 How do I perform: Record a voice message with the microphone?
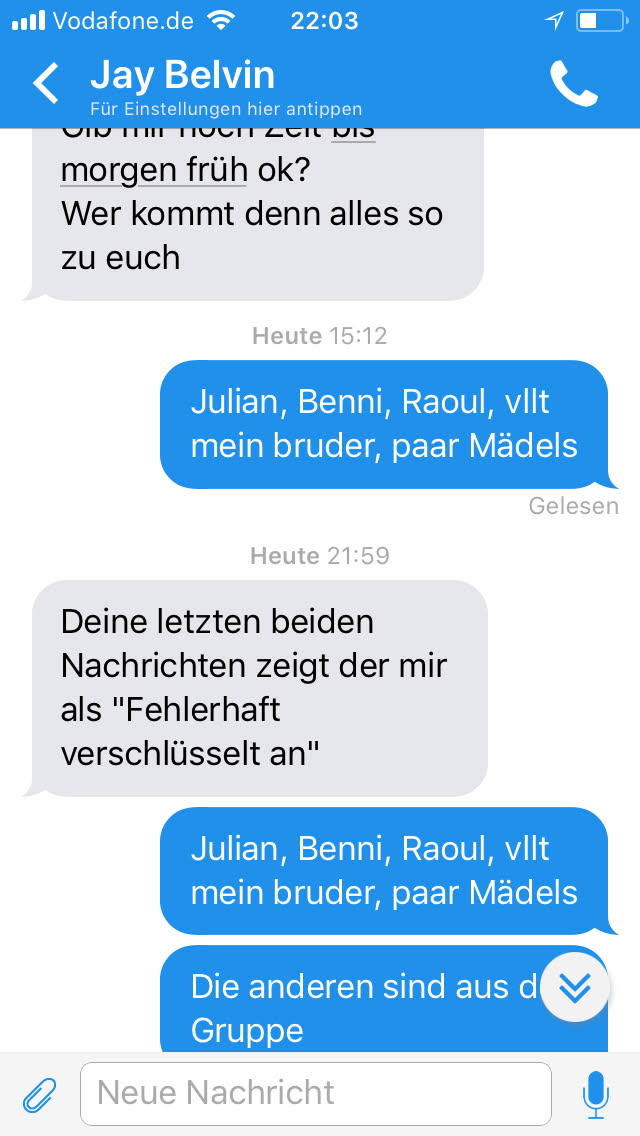(596, 1094)
